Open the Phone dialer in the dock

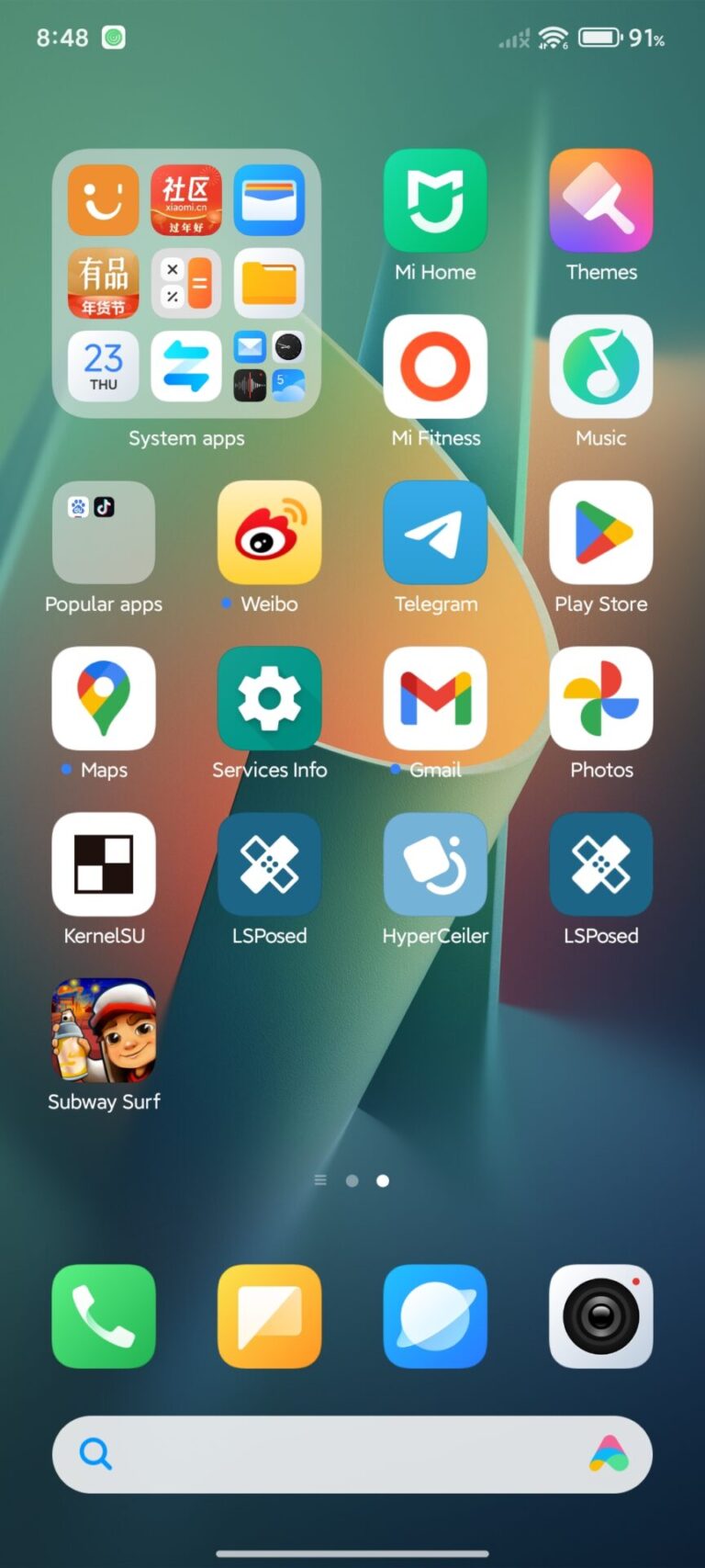point(103,1315)
